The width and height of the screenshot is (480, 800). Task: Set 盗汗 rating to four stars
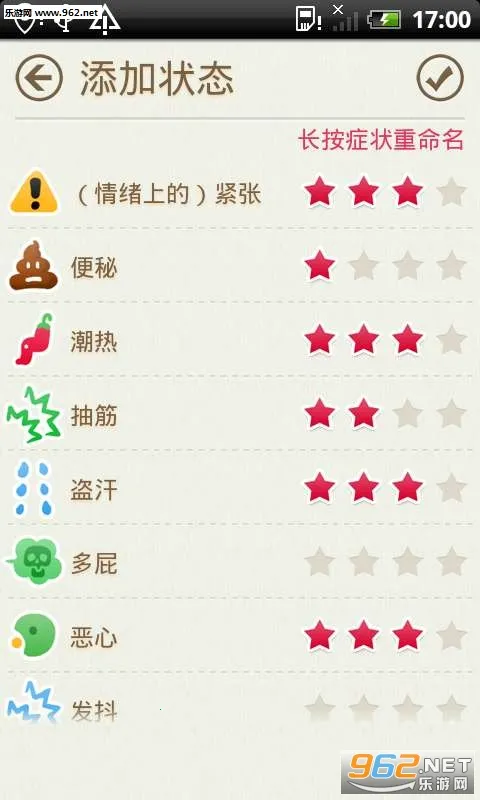click(451, 488)
